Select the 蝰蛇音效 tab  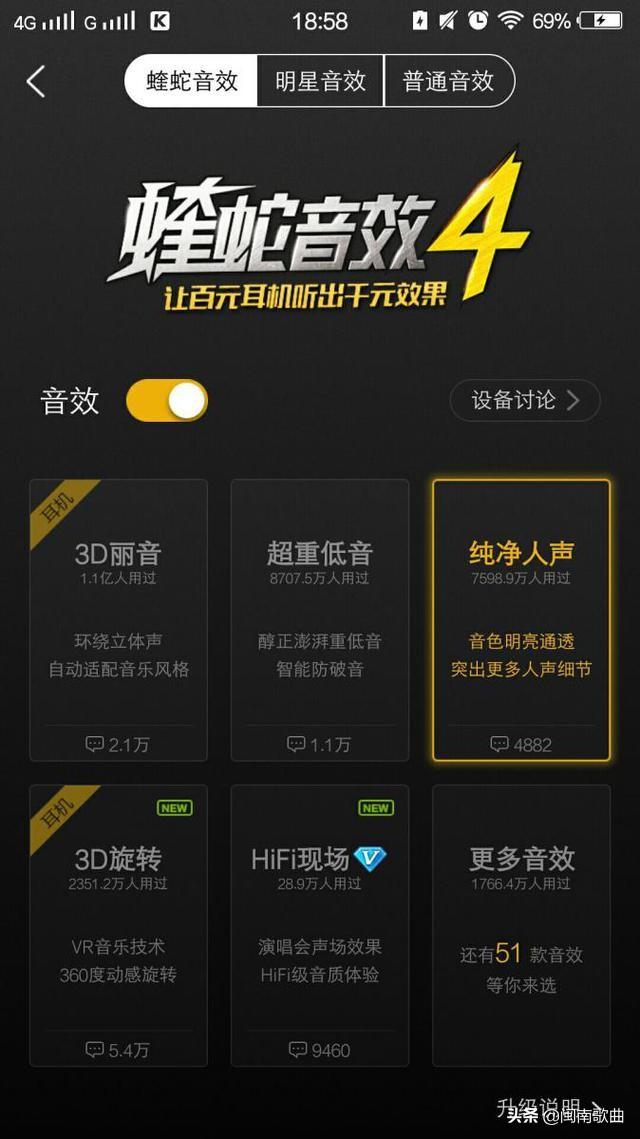click(192, 81)
